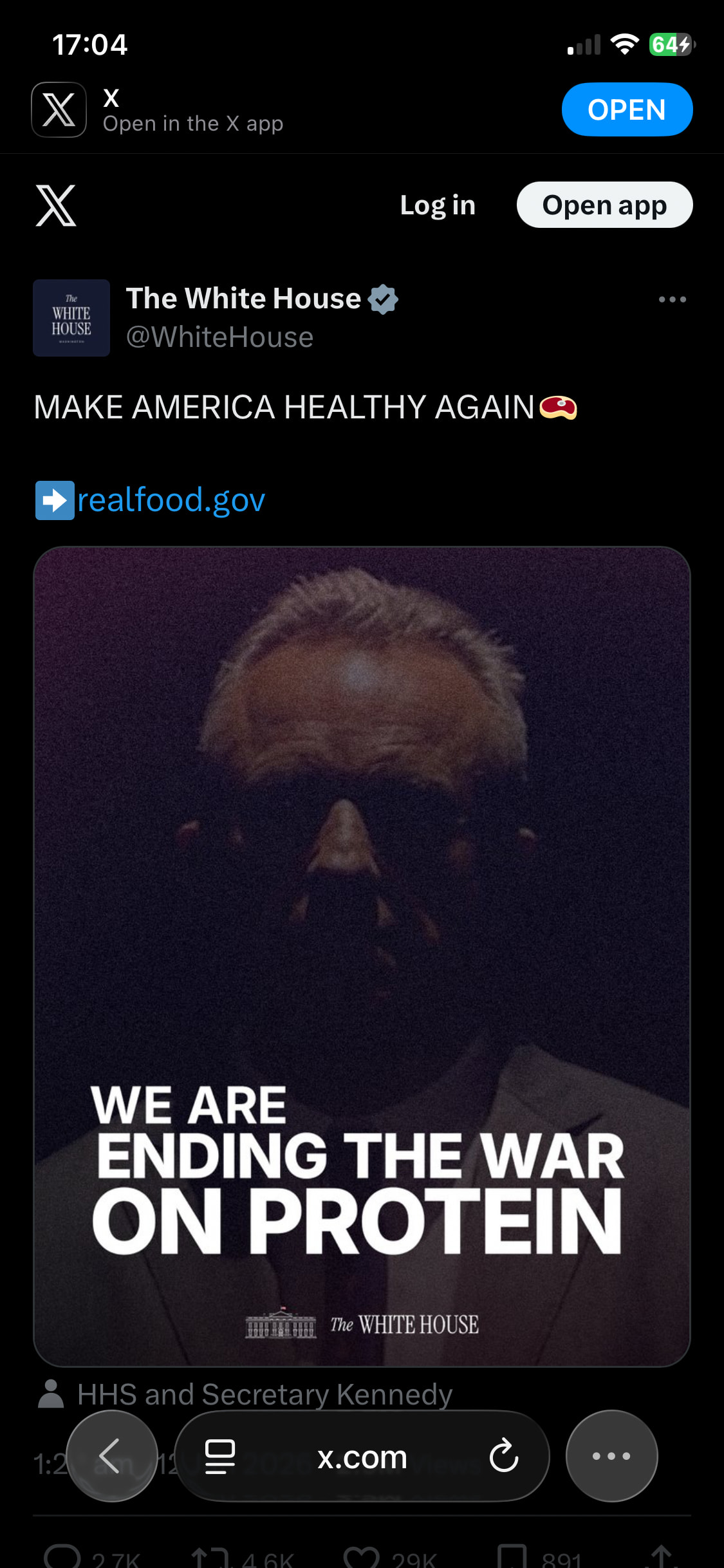The image size is (724, 1568).
Task: Tap the blue OPEN button in the banner
Action: 627,109
